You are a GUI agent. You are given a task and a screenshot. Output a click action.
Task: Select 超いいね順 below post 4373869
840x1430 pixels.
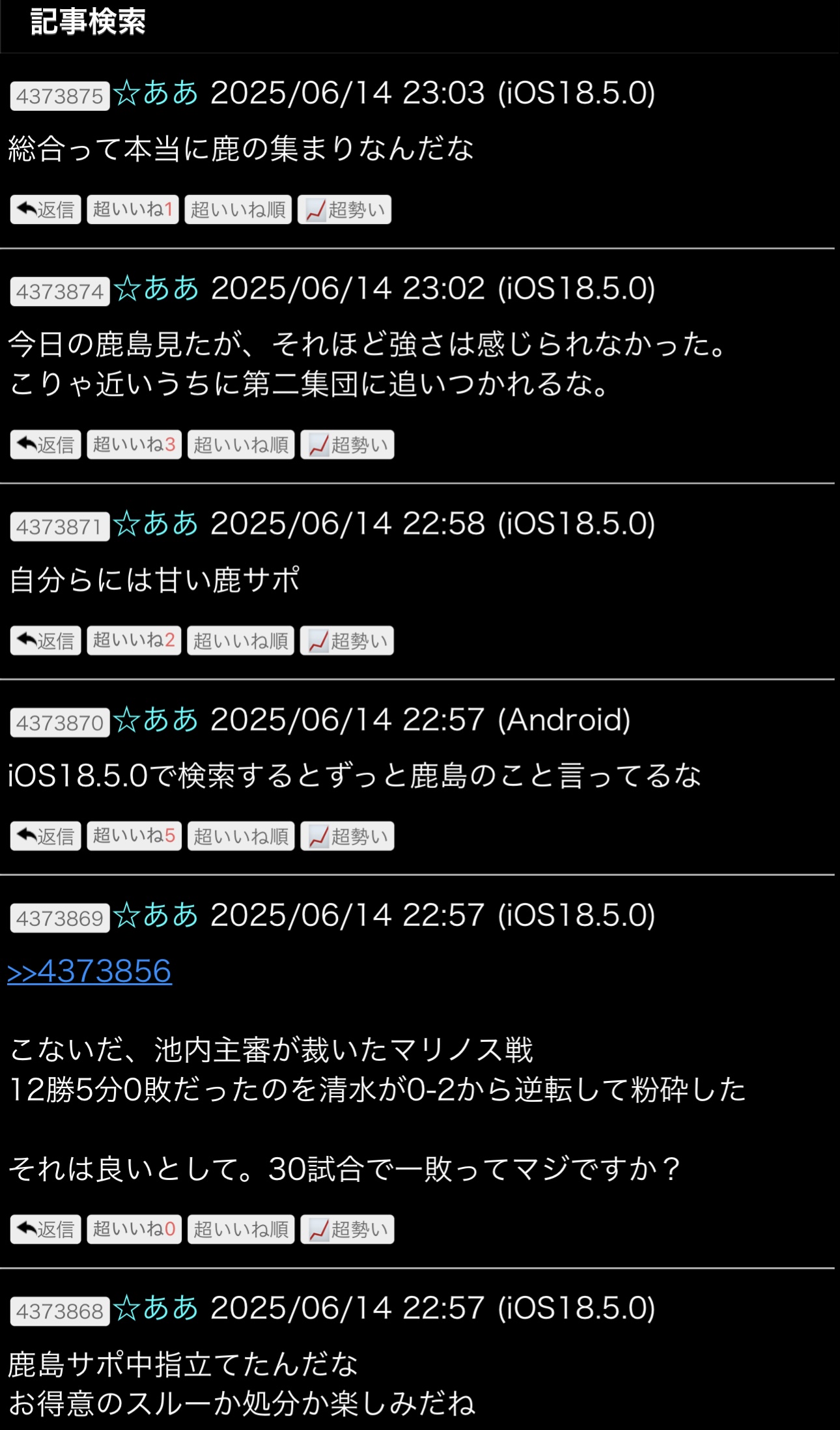[241, 1229]
